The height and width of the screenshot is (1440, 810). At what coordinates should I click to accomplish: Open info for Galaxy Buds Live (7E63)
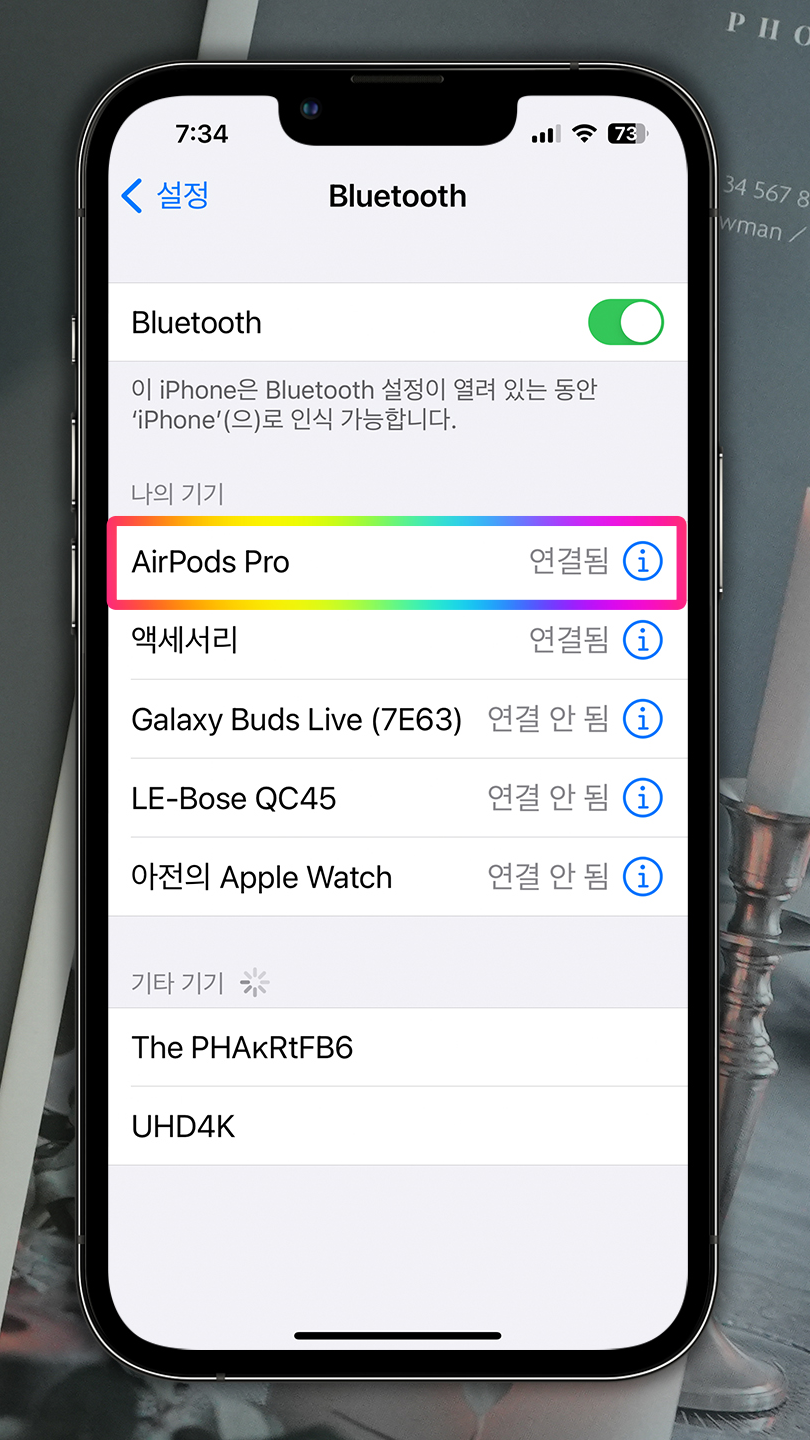tap(643, 719)
